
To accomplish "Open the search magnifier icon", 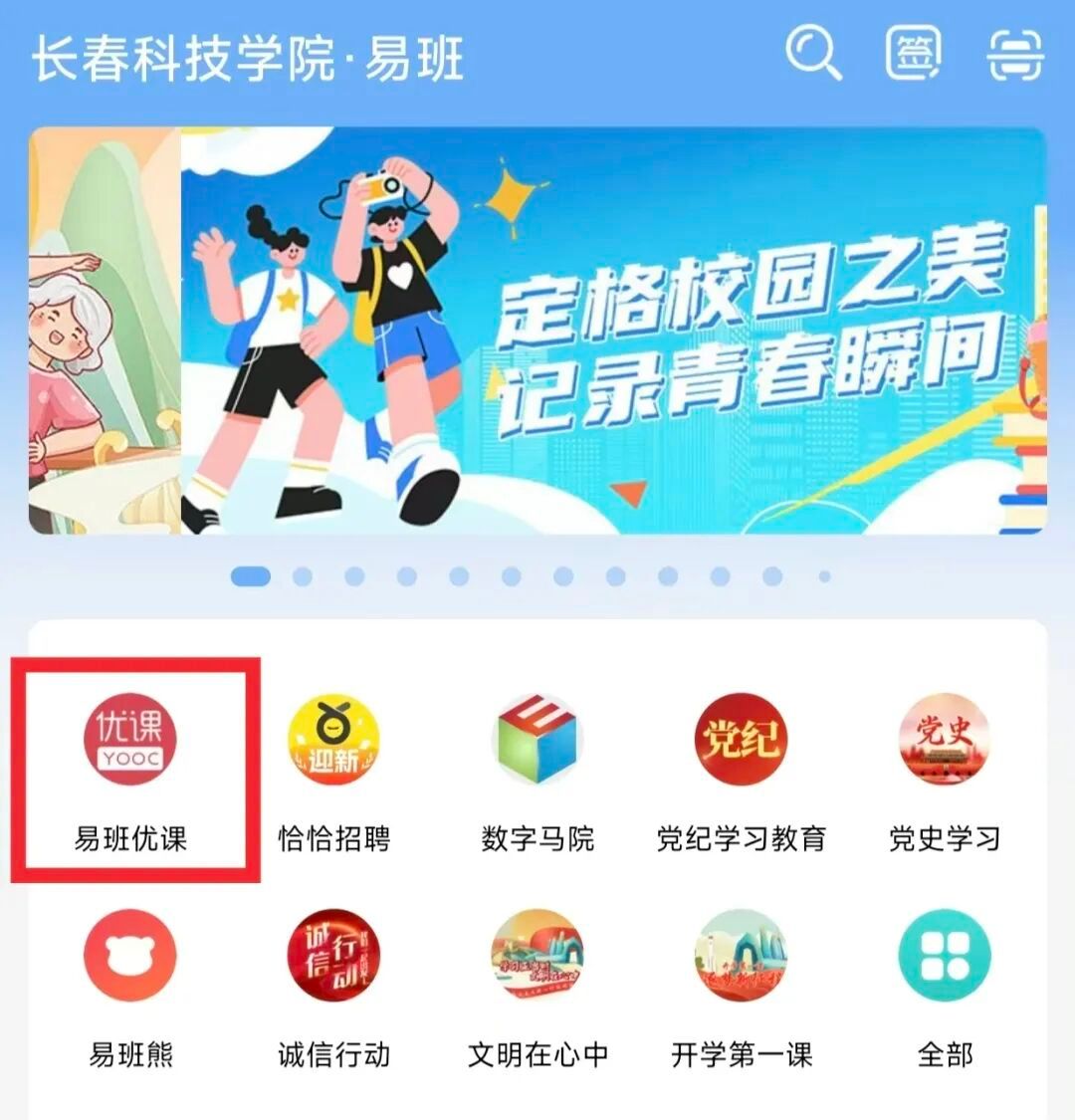I will click(x=813, y=52).
